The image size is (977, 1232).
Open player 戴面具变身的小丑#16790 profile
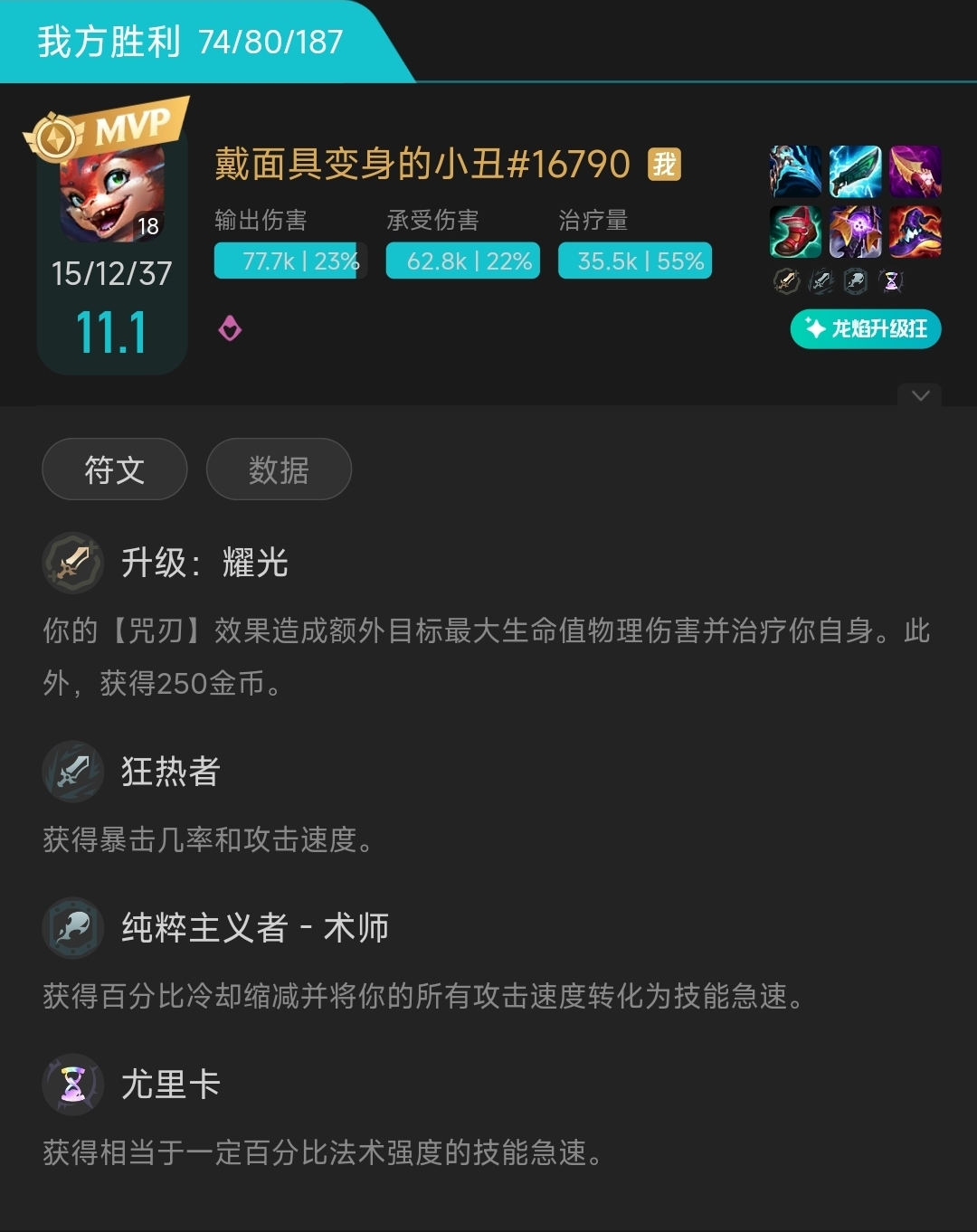[x=422, y=165]
